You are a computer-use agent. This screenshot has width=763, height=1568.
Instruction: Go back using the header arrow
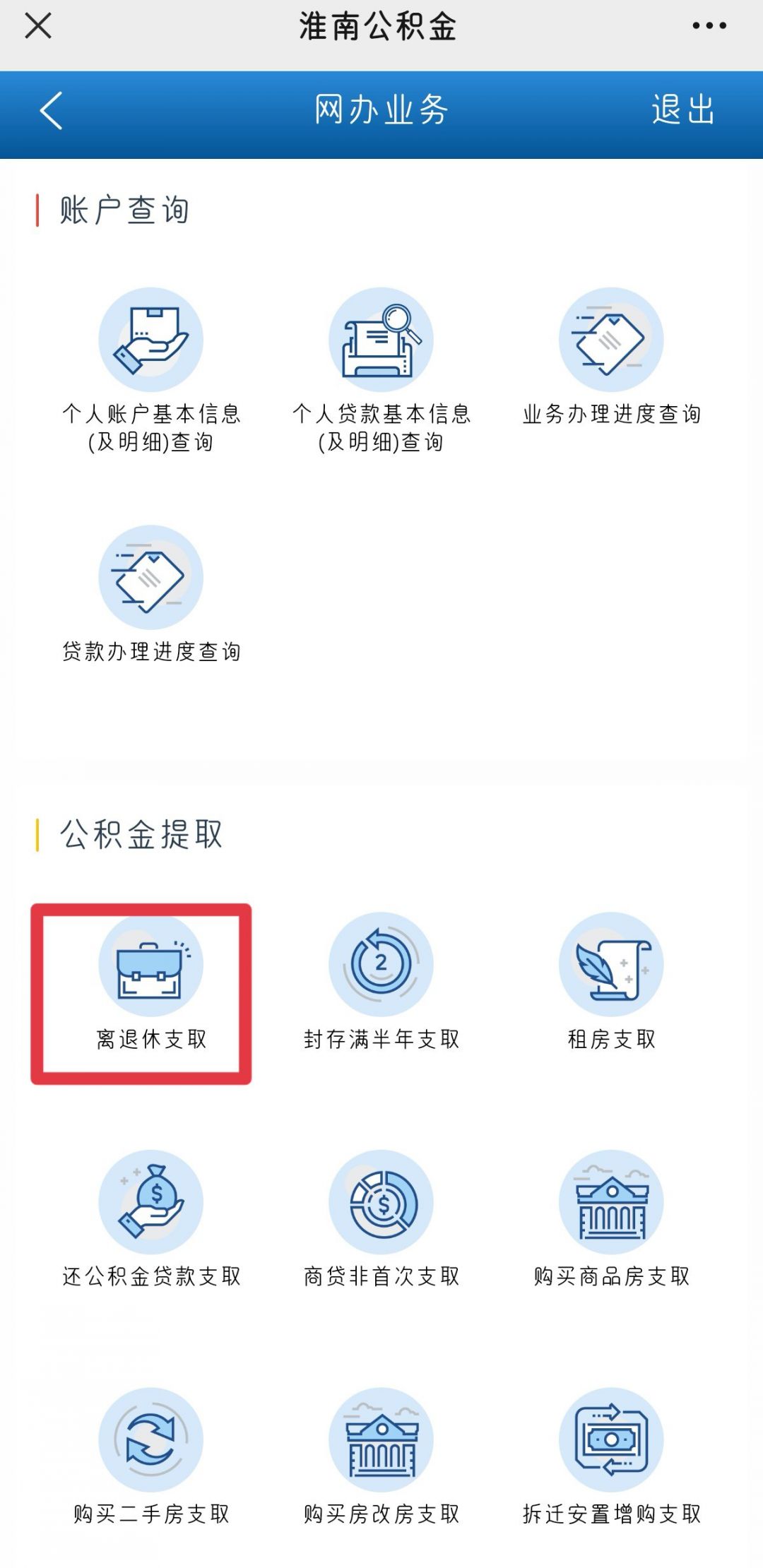[51, 111]
